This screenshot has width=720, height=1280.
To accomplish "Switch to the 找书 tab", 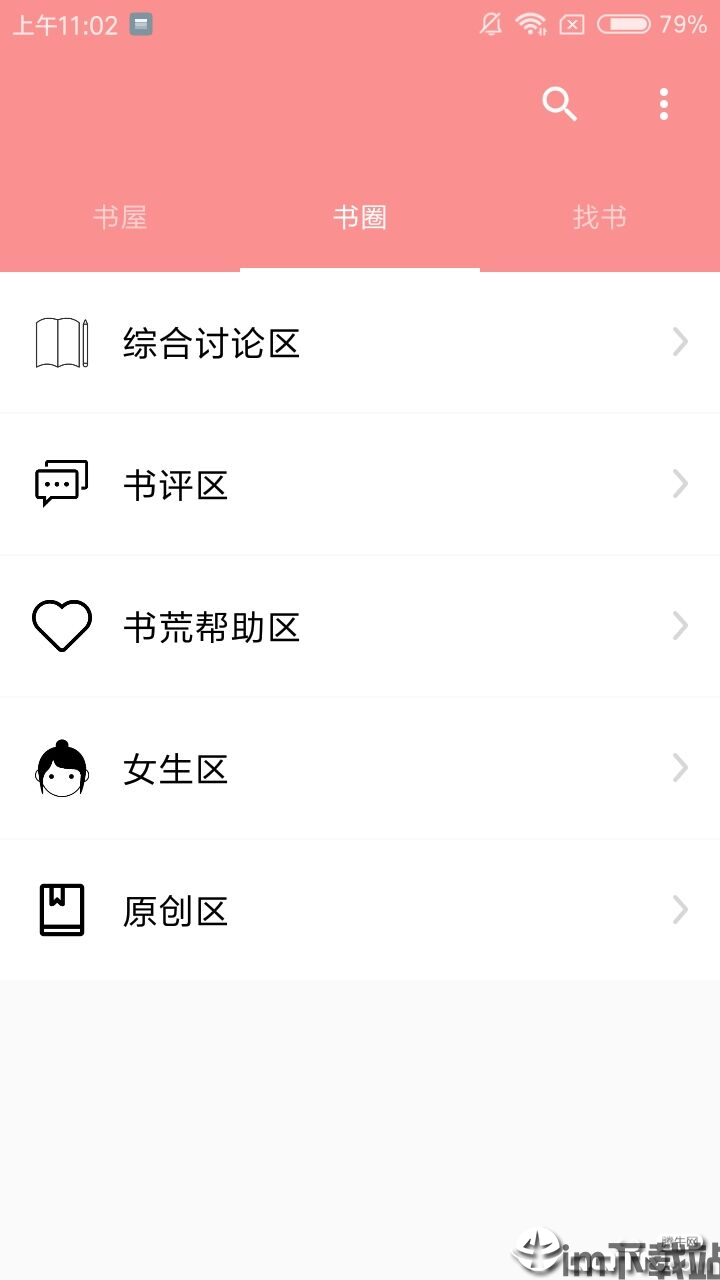I will [600, 217].
